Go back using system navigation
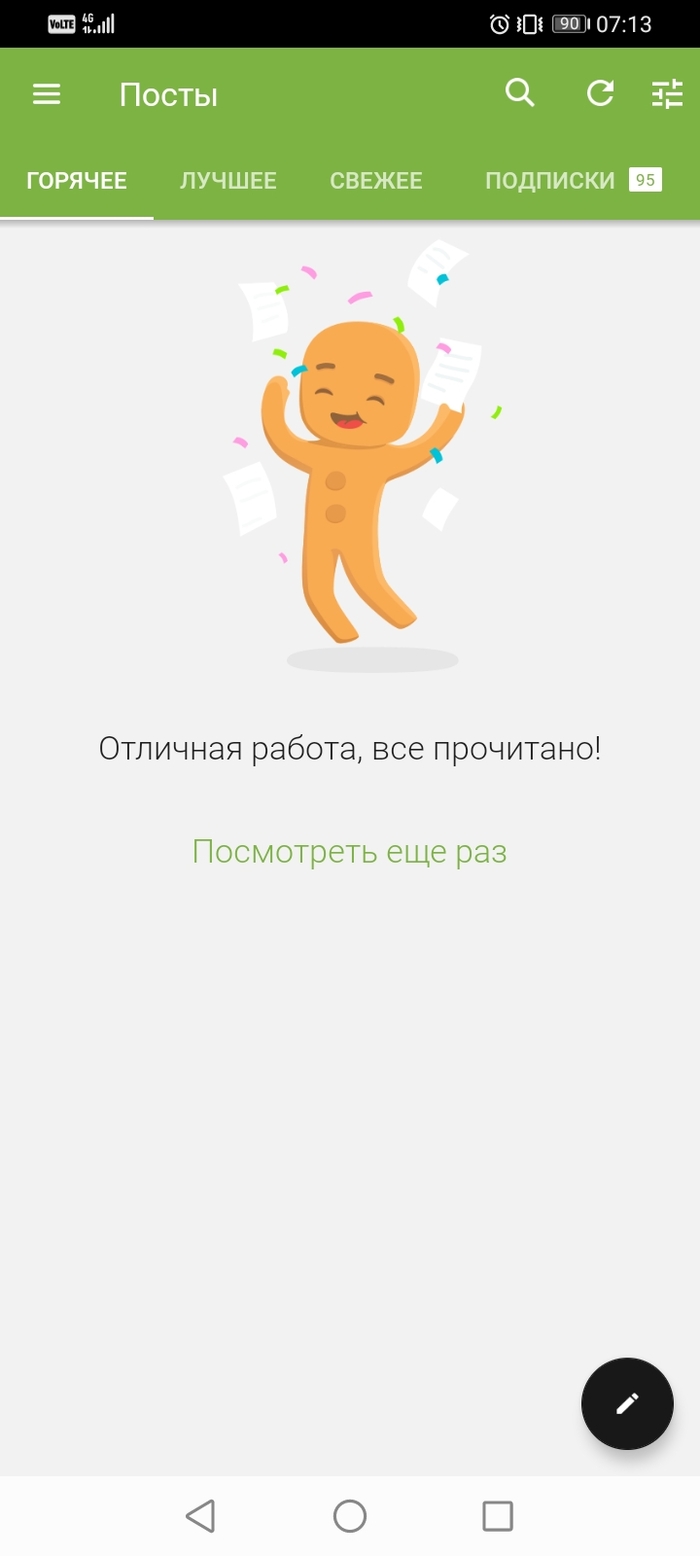Image resolution: width=700 pixels, height=1556 pixels. (x=201, y=1516)
